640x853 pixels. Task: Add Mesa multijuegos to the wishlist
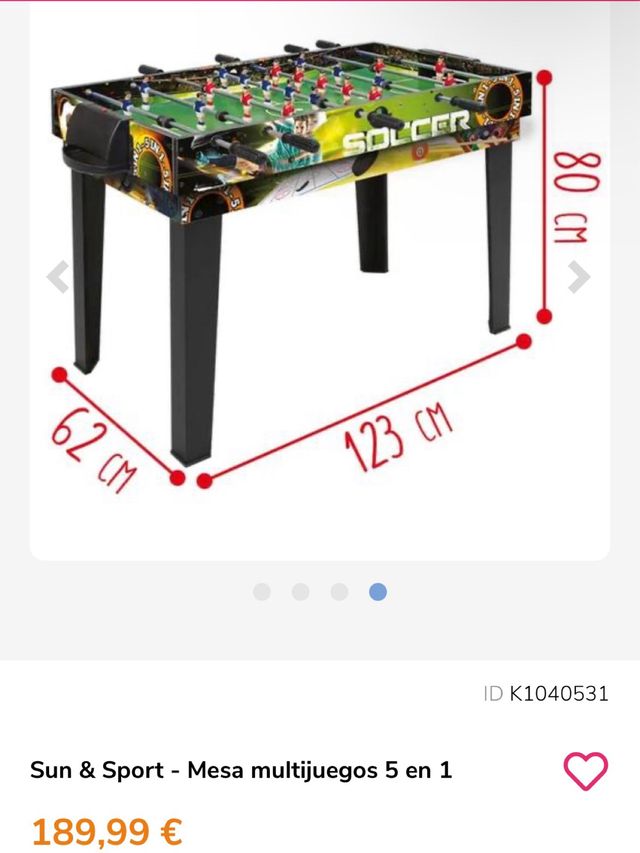pyautogui.click(x=585, y=771)
